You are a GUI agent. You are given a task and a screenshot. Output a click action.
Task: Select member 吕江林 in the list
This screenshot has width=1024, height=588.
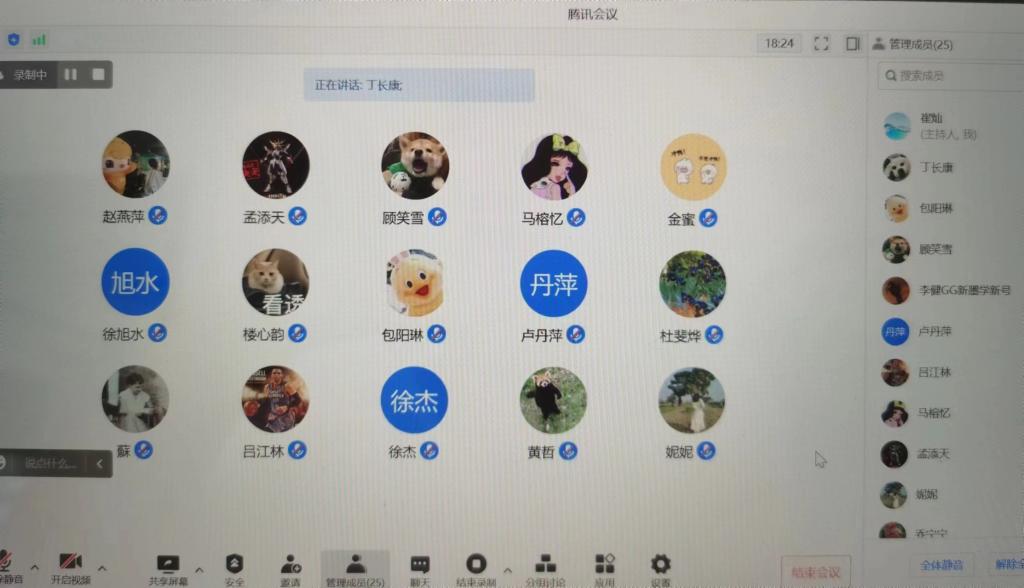(x=935, y=372)
